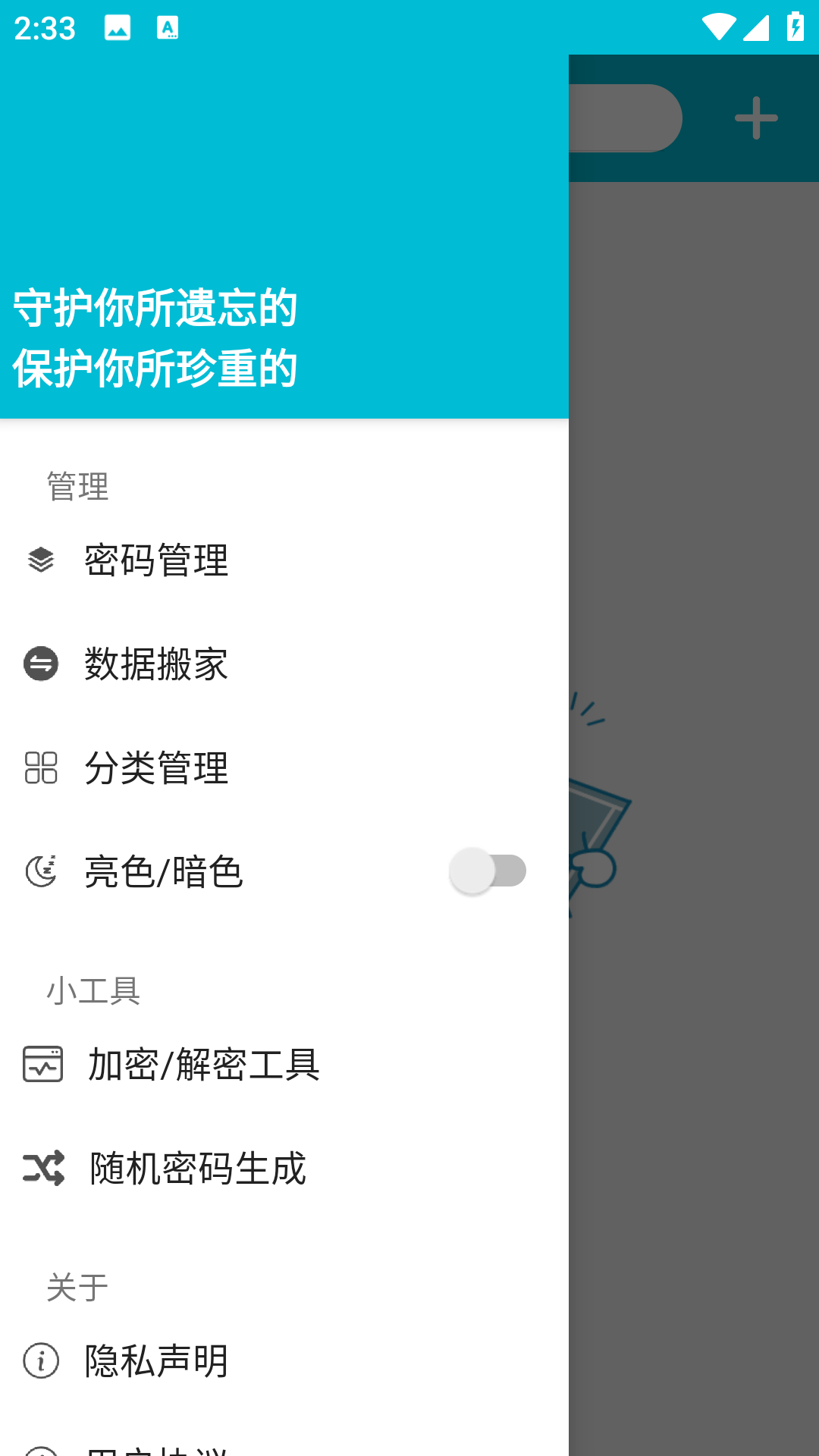View 隐私声明
The image size is (819, 1456).
click(156, 1360)
